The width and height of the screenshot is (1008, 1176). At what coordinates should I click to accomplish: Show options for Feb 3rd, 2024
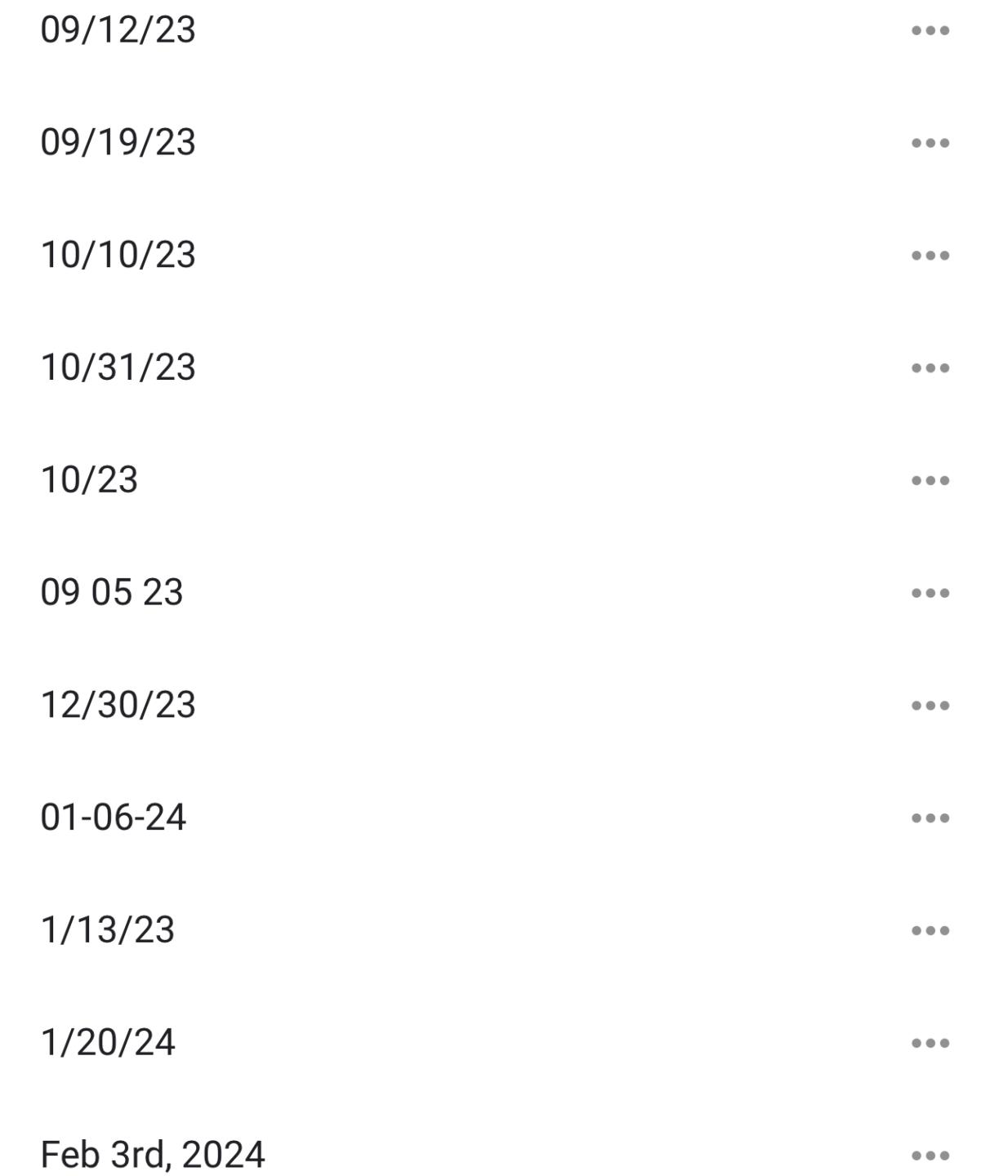point(930,1156)
